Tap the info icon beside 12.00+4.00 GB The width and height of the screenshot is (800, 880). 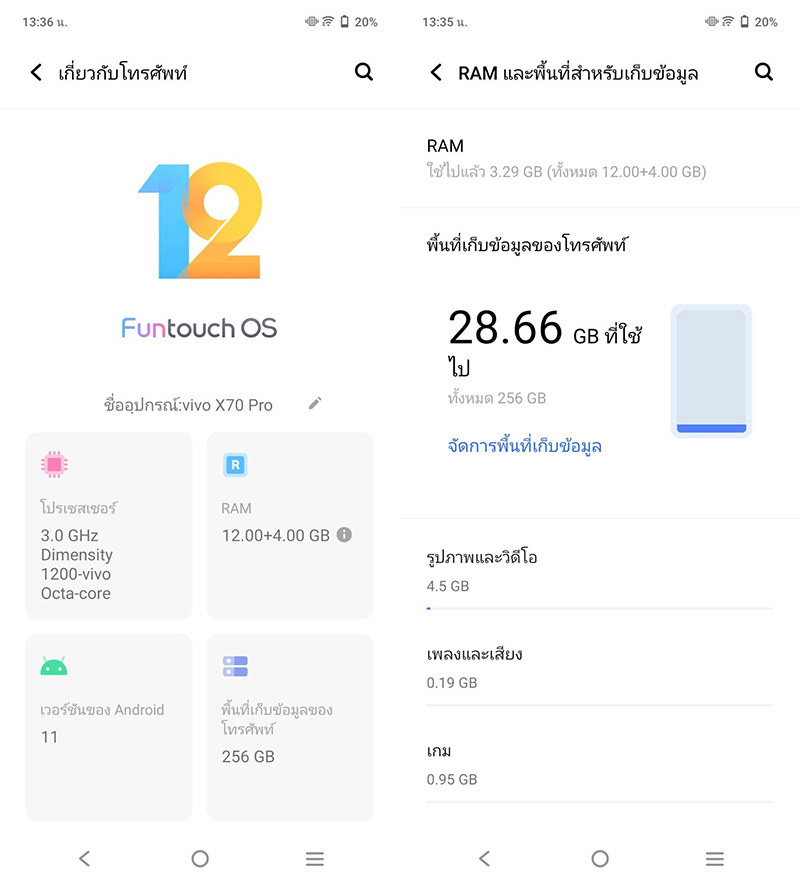pos(344,535)
